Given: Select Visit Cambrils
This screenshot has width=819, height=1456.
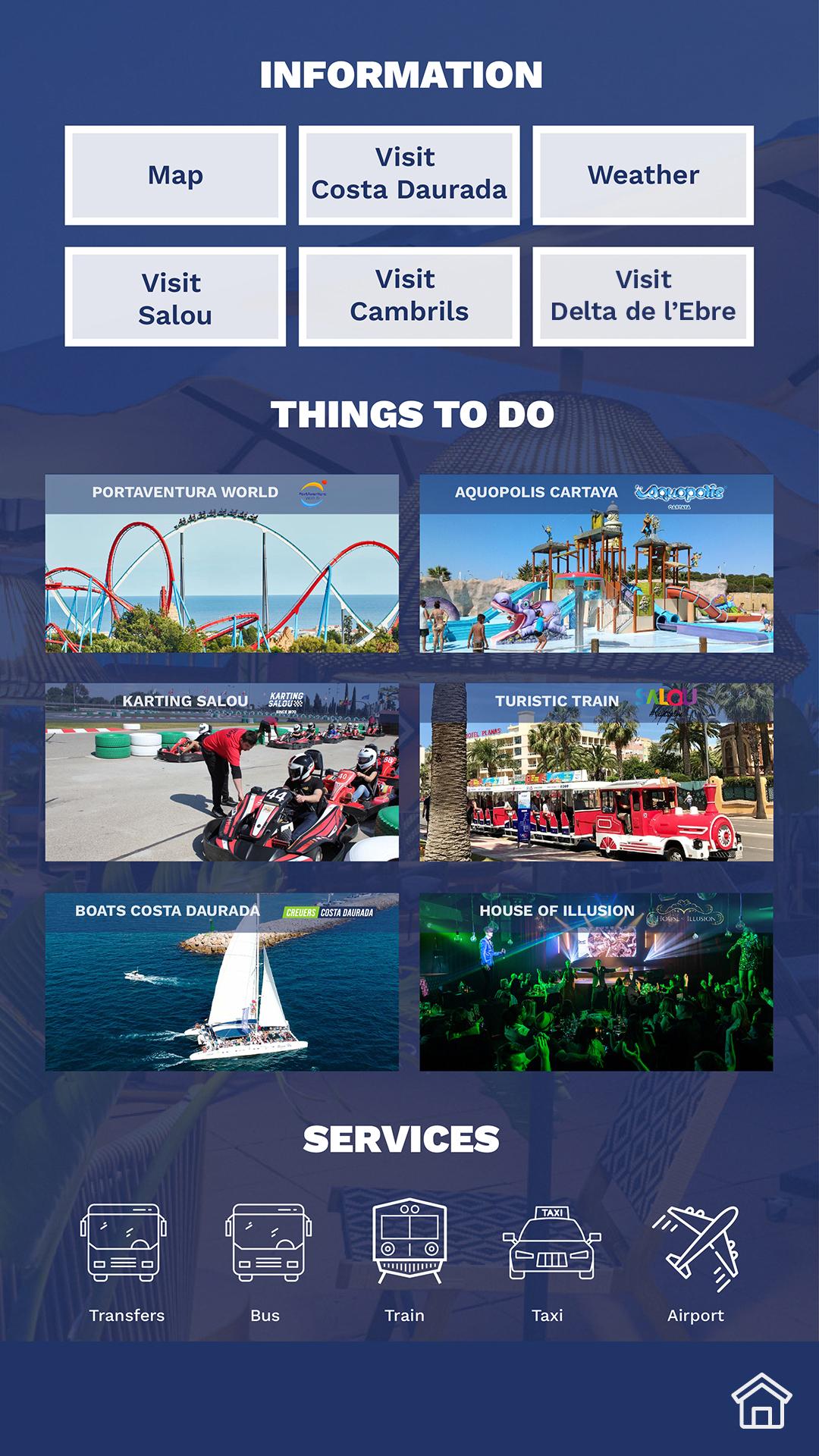Looking at the screenshot, I should point(409,297).
